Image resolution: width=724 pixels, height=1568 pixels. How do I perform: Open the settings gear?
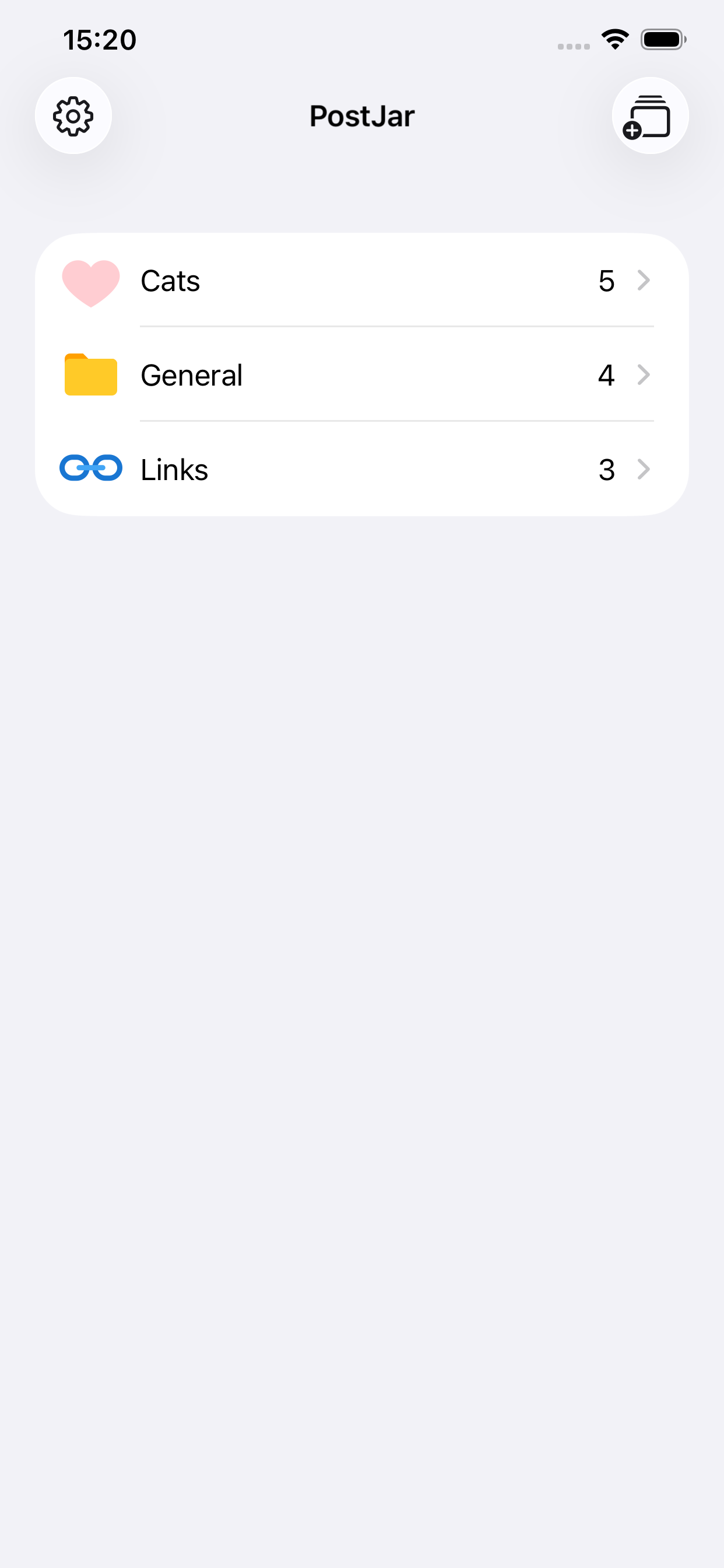[73, 116]
